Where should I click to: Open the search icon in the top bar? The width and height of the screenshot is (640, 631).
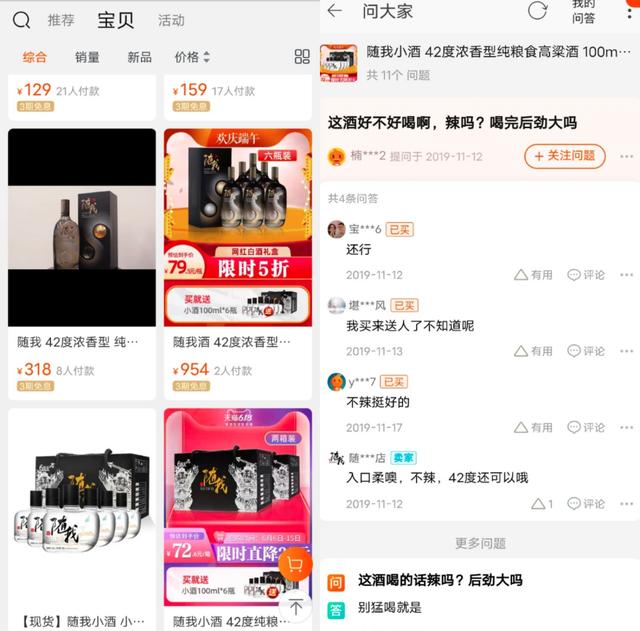21,20
